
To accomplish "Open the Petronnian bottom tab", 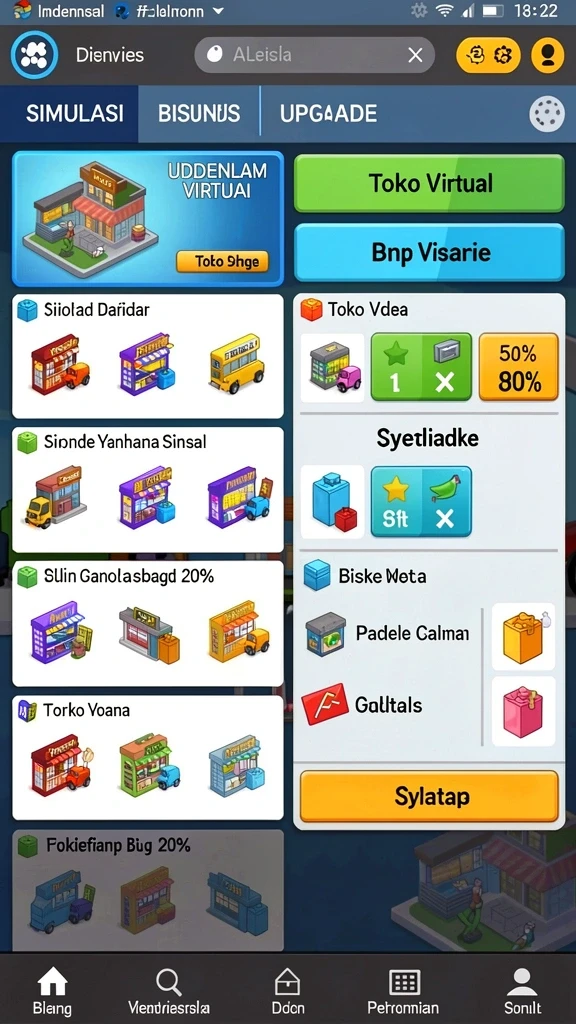I will [403, 991].
